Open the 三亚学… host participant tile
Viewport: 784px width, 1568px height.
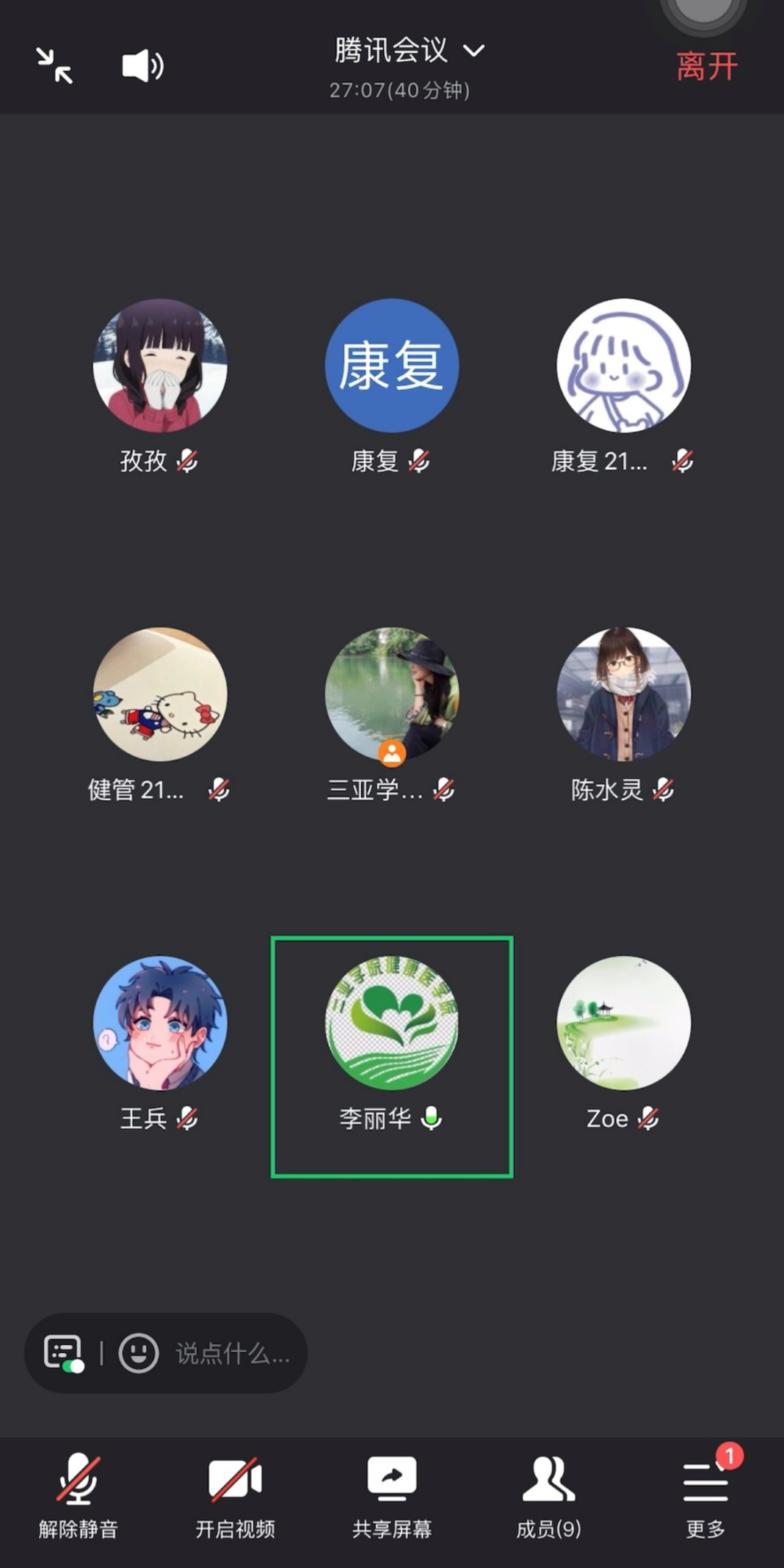click(391, 694)
